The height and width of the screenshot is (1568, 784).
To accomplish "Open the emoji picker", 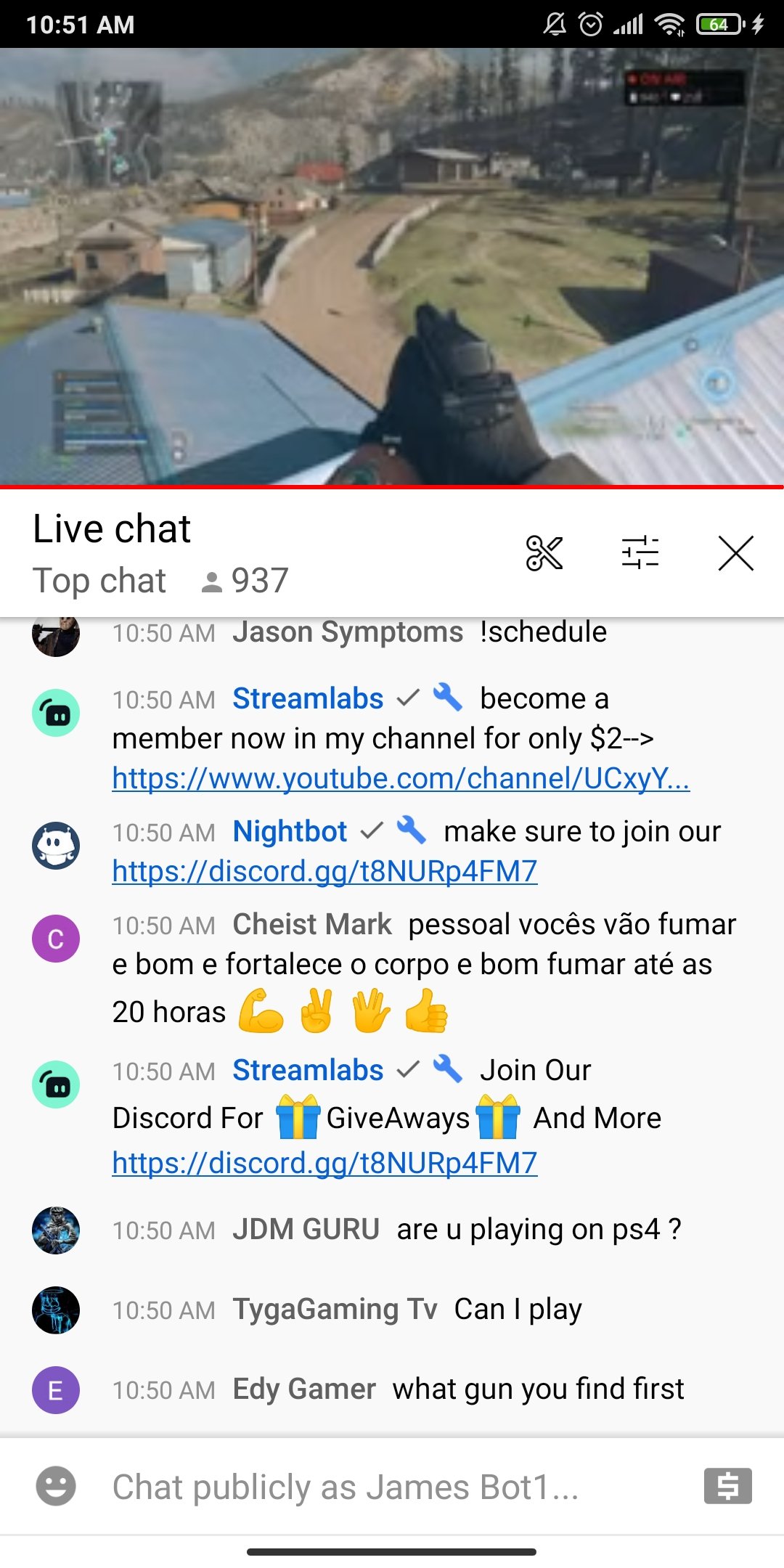I will (56, 1486).
